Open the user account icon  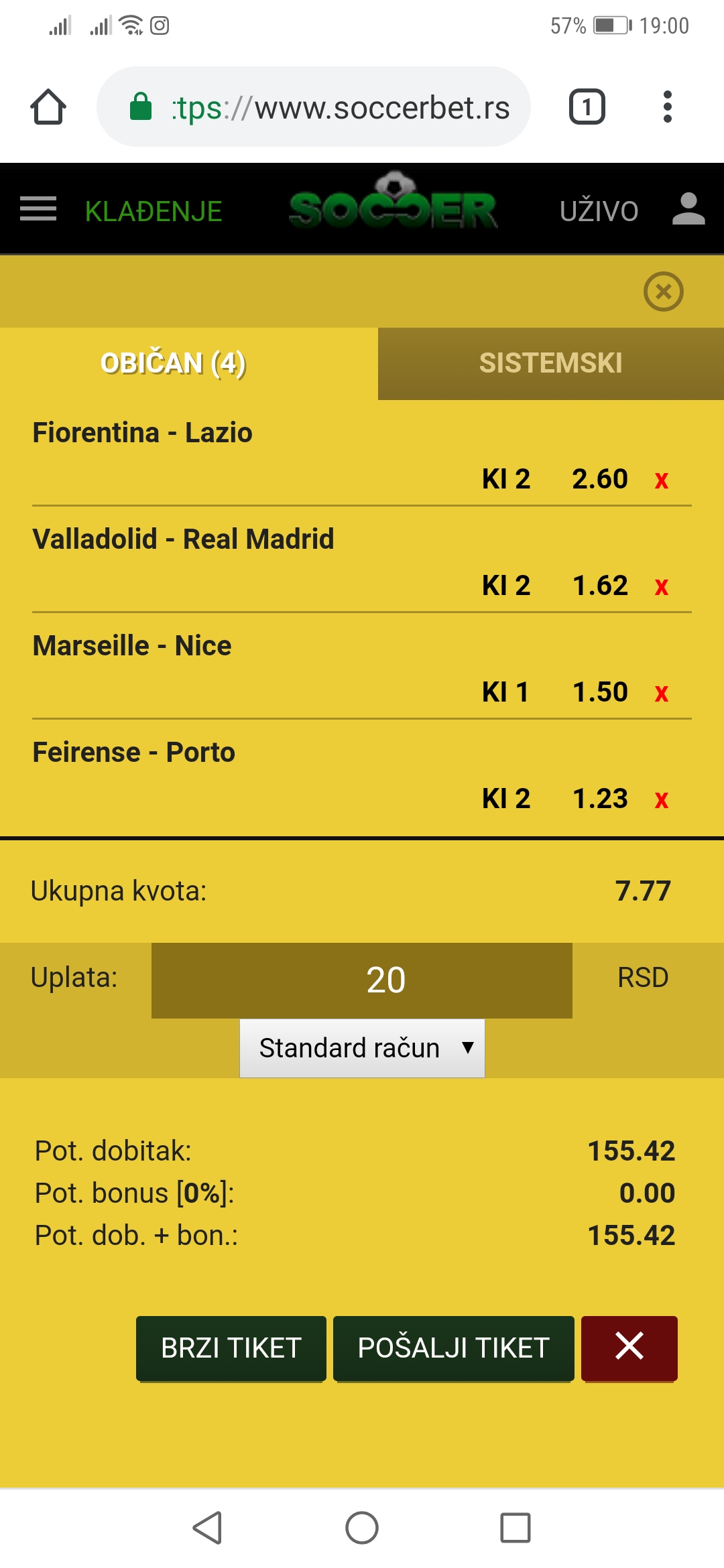click(x=688, y=209)
